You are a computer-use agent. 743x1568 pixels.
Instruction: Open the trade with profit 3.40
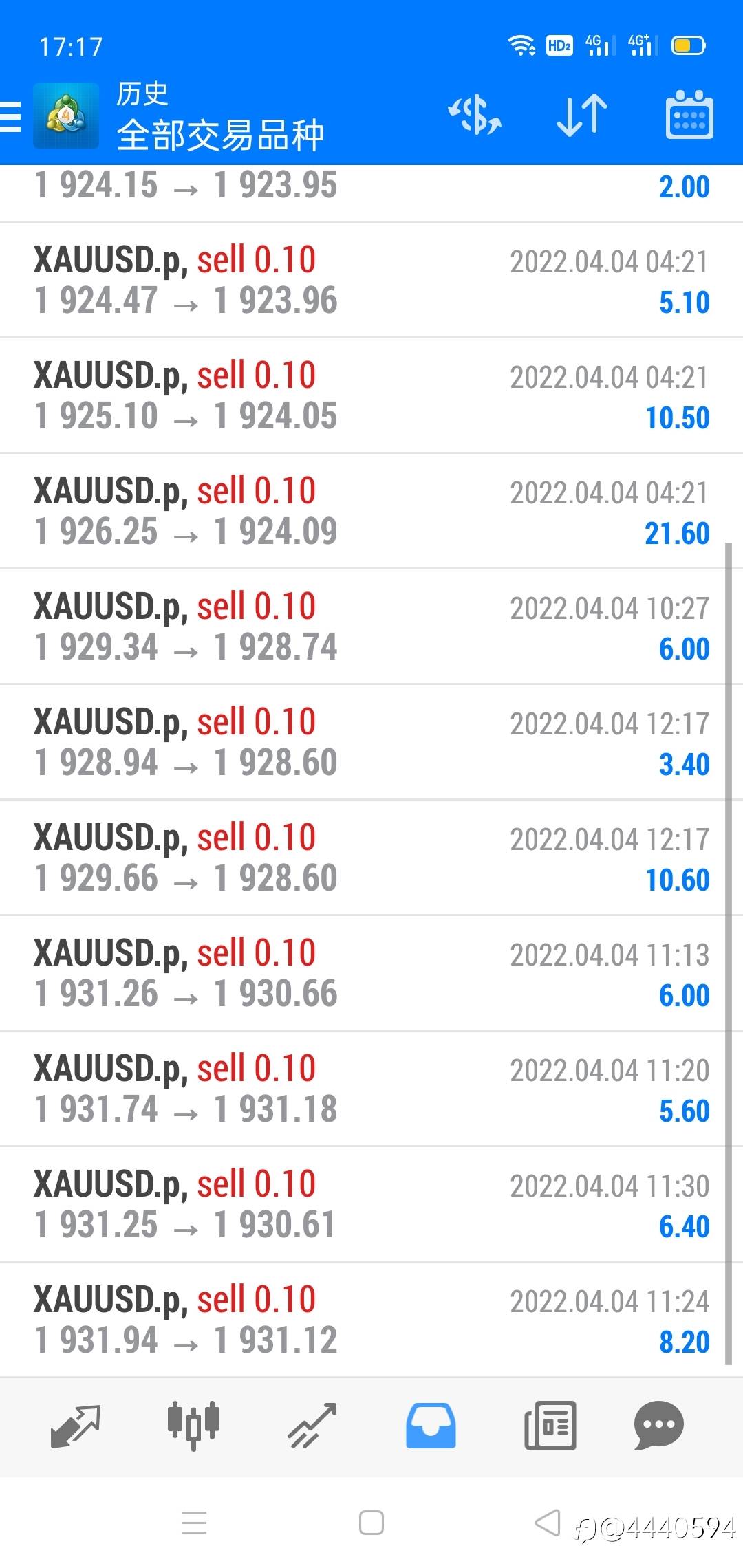pos(371,742)
